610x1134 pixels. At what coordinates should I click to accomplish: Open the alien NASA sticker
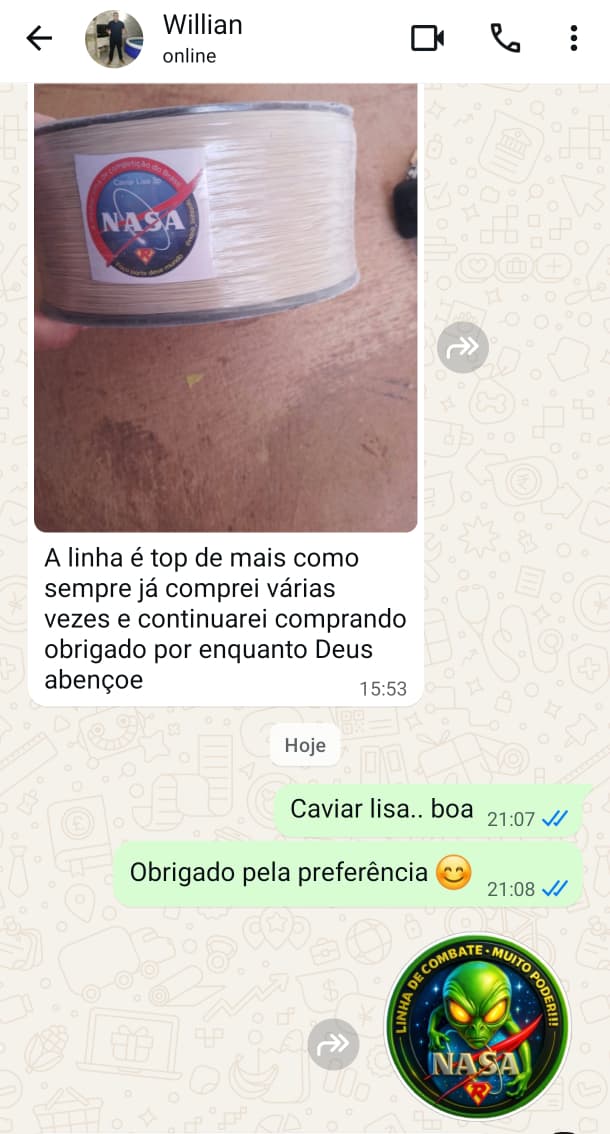[x=477, y=1027]
